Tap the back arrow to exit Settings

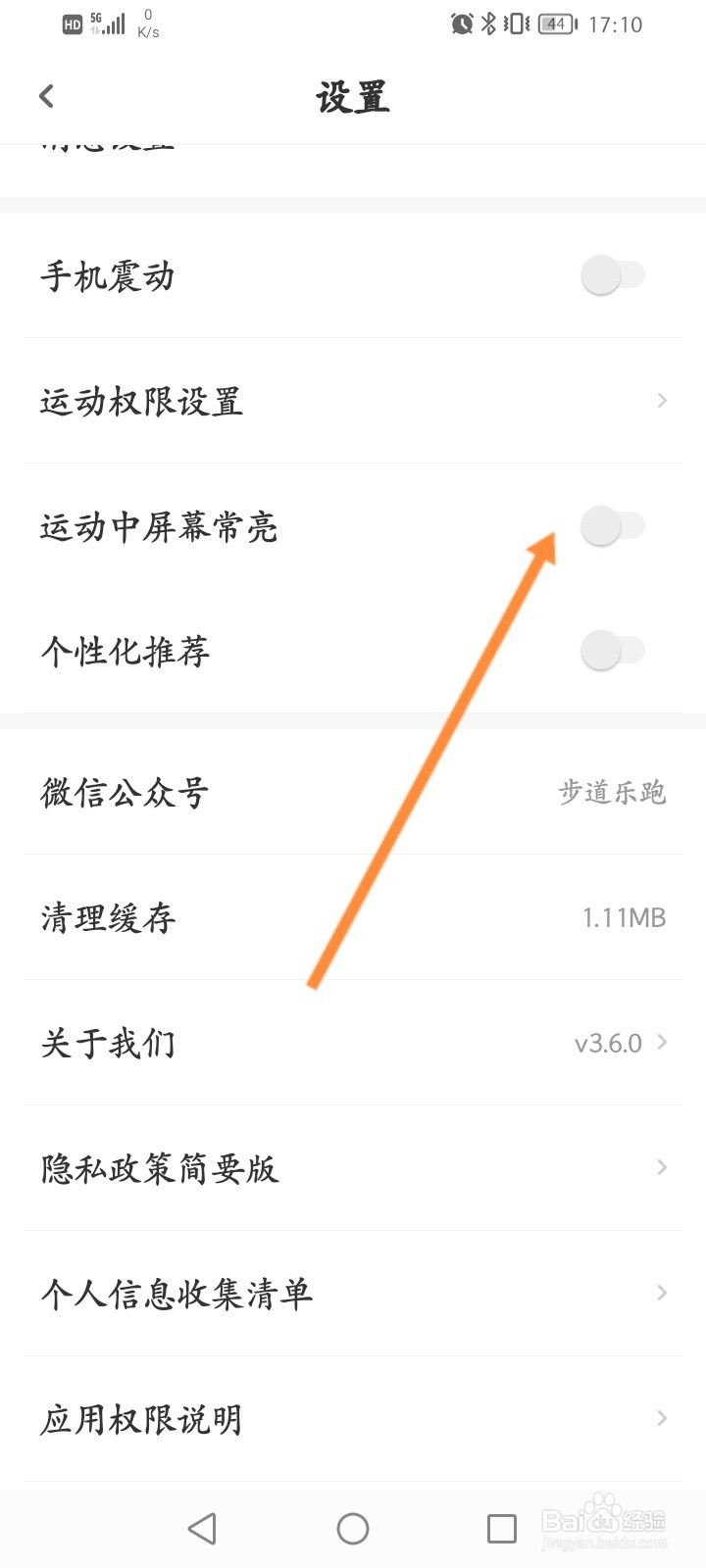pos(45,95)
